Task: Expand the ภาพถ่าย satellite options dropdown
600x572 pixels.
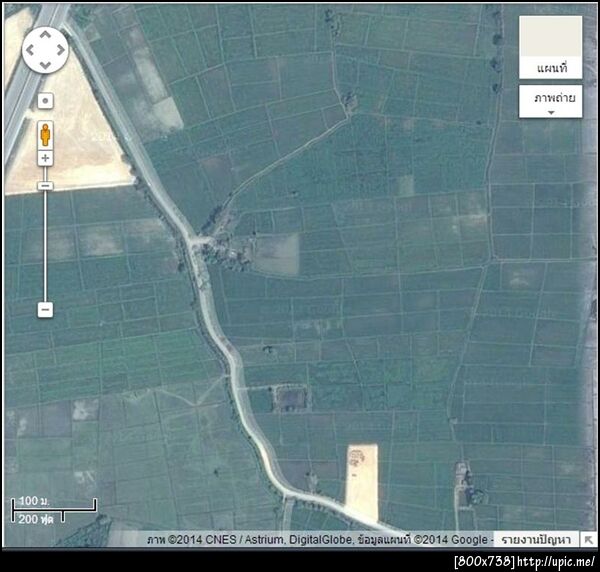Action: pos(551,102)
